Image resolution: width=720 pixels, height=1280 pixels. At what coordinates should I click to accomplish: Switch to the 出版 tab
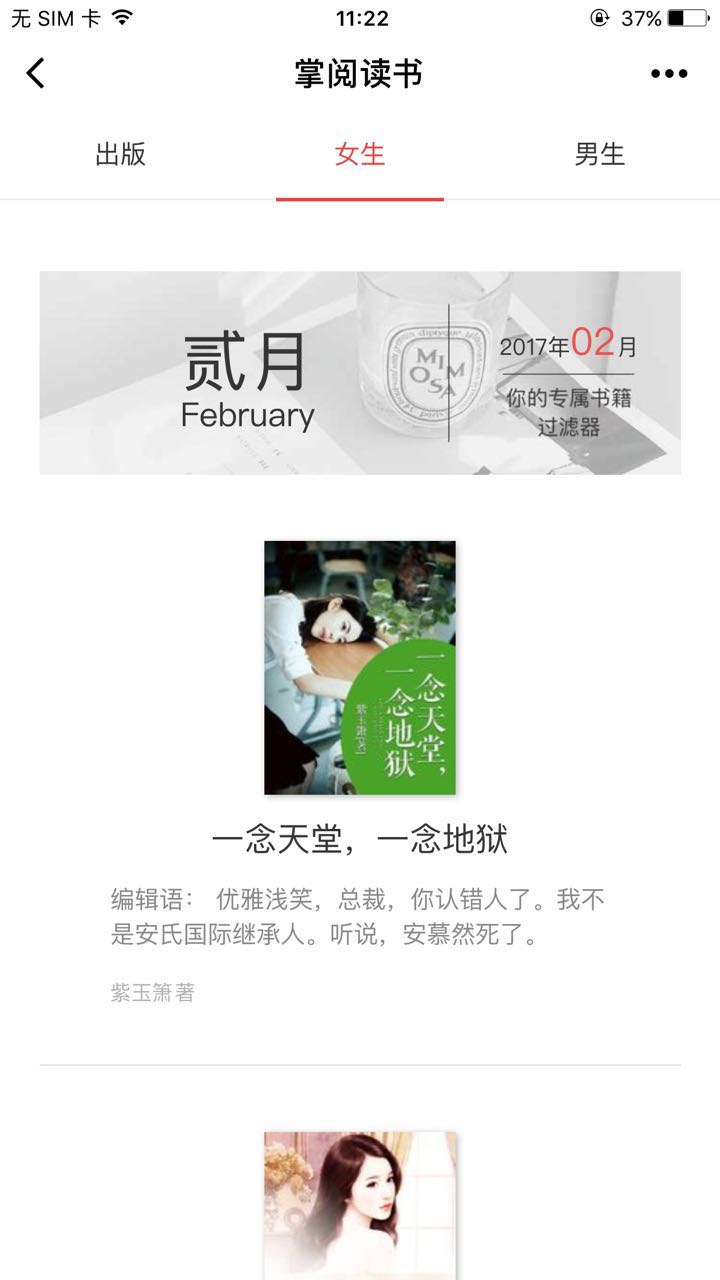(x=120, y=154)
